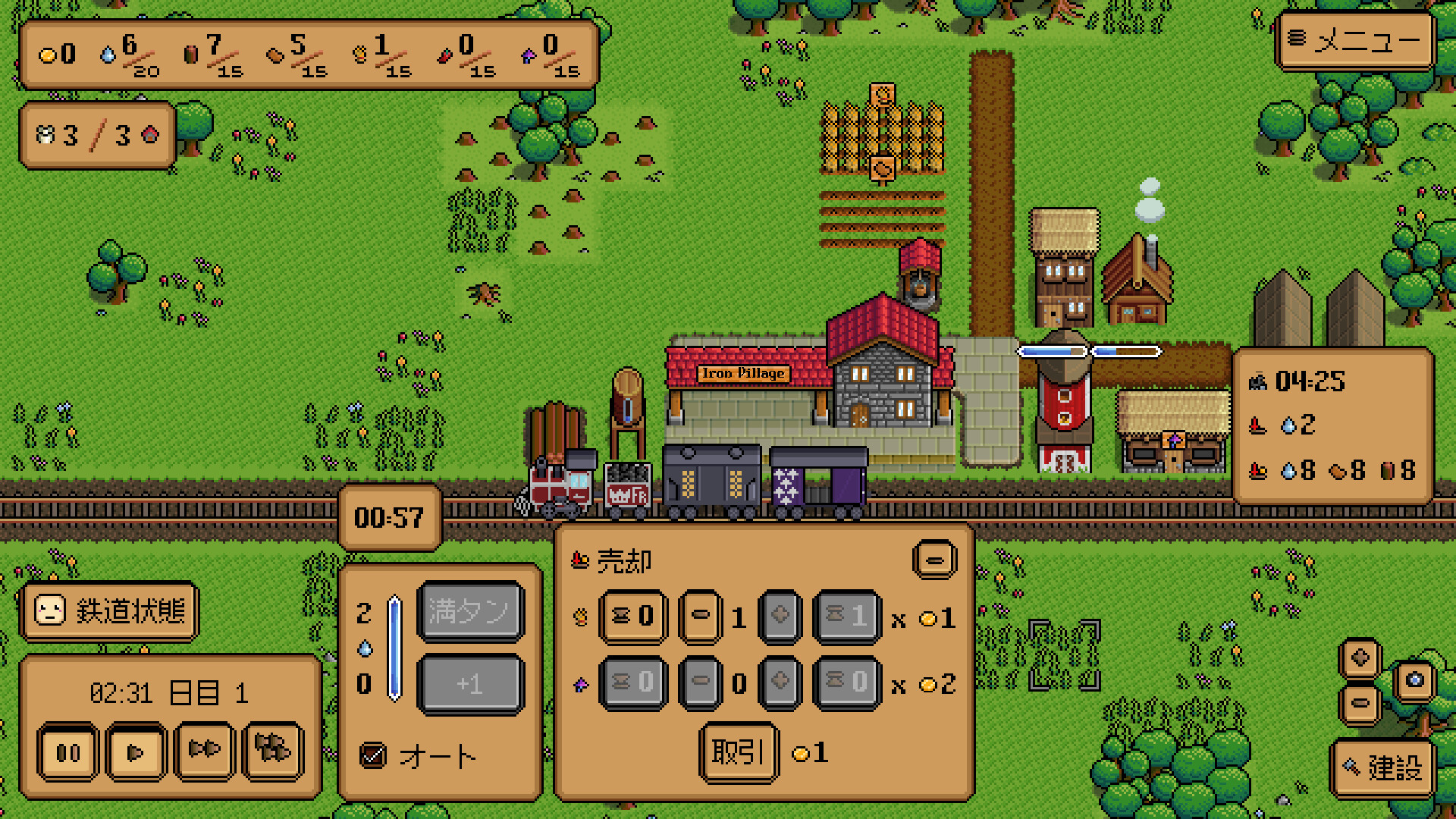Image resolution: width=1456 pixels, height=819 pixels.
Task: Increase wheat sell quantity
Action: tap(780, 617)
